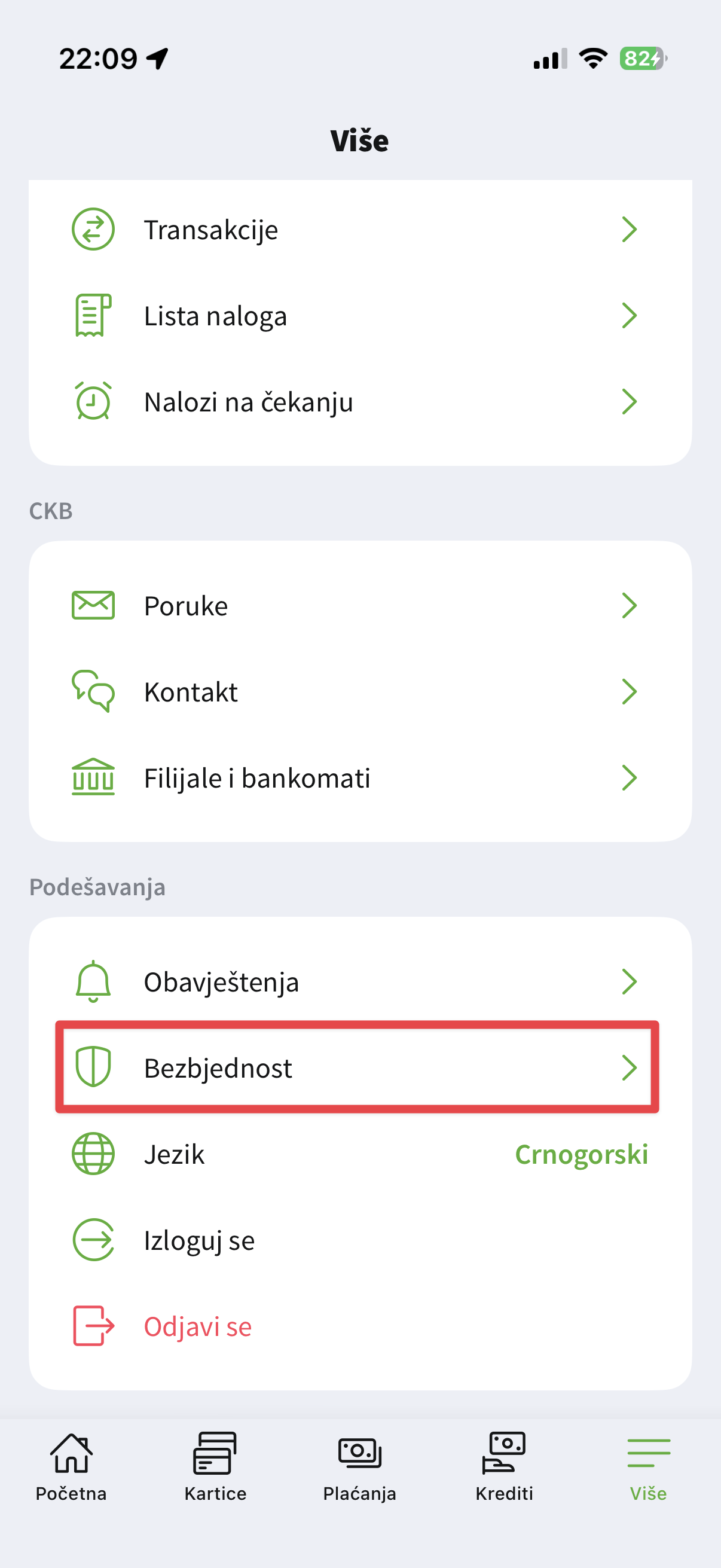Screen dimensions: 721x1568
Task: Go to the Plaćanja tab
Action: pos(359,1468)
